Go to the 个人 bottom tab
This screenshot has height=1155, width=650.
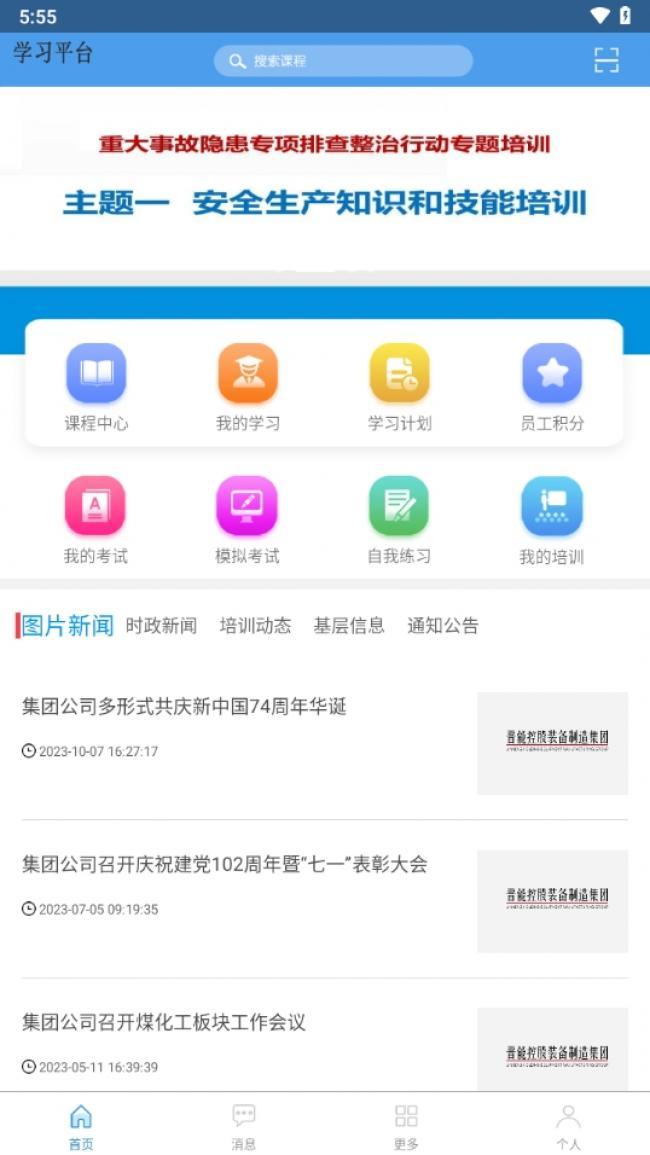pos(568,1126)
